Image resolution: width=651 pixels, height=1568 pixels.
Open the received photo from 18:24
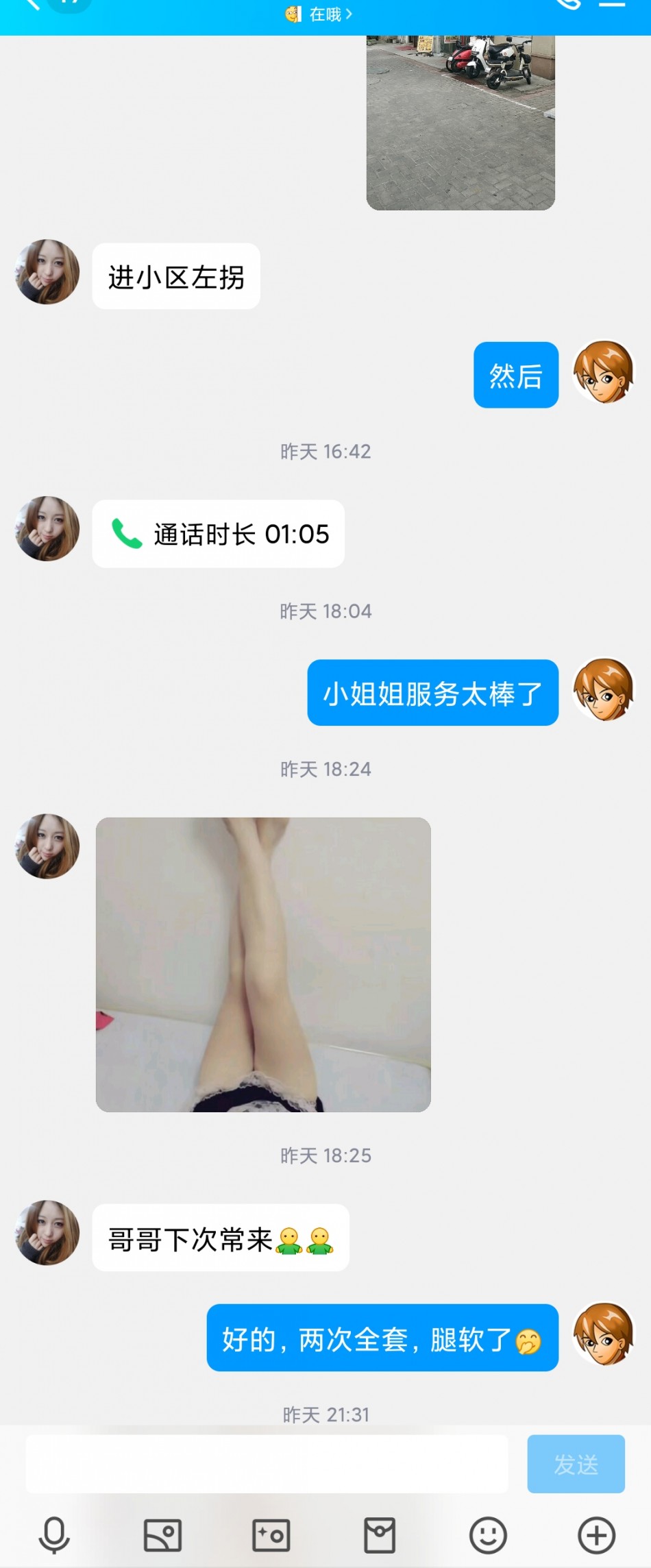pos(263,964)
